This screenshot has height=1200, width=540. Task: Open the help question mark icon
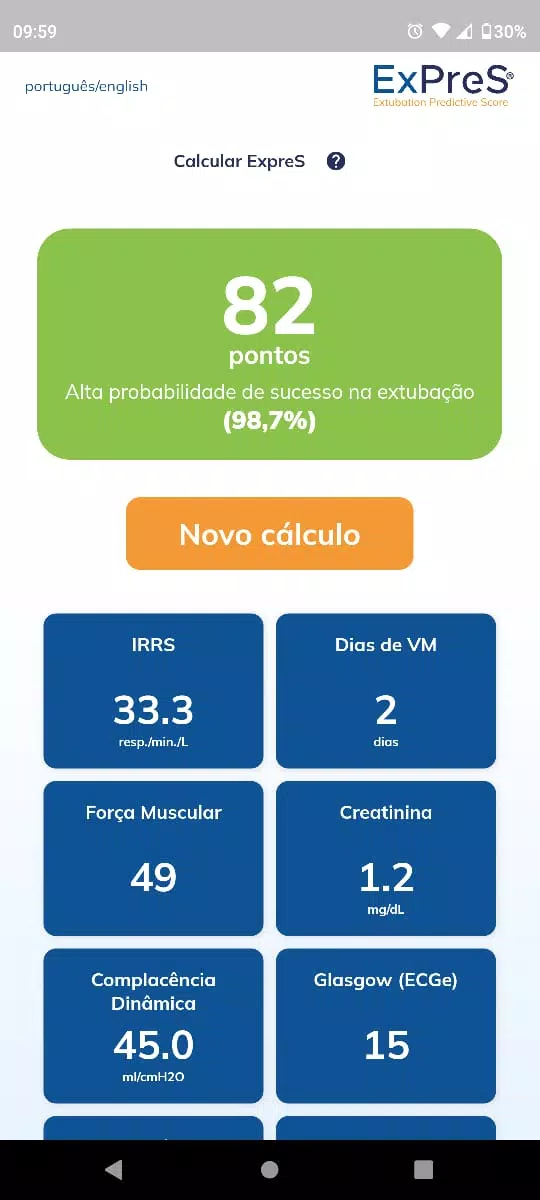(336, 161)
